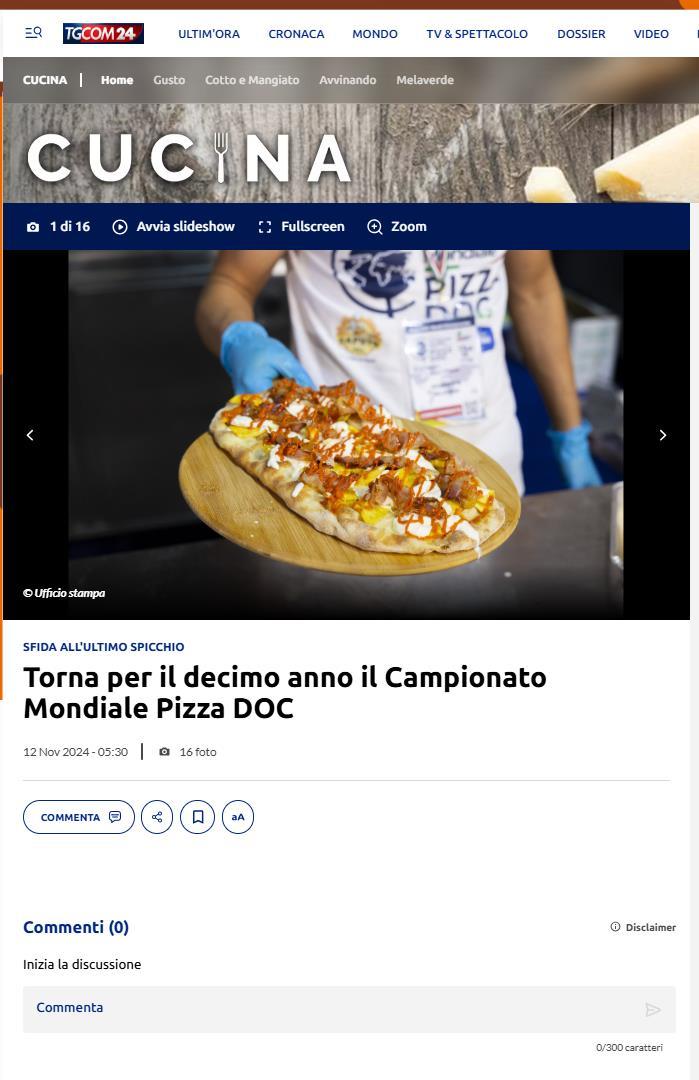Open the Avvinando subsection
Image resolution: width=699 pixels, height=1080 pixels.
348,80
